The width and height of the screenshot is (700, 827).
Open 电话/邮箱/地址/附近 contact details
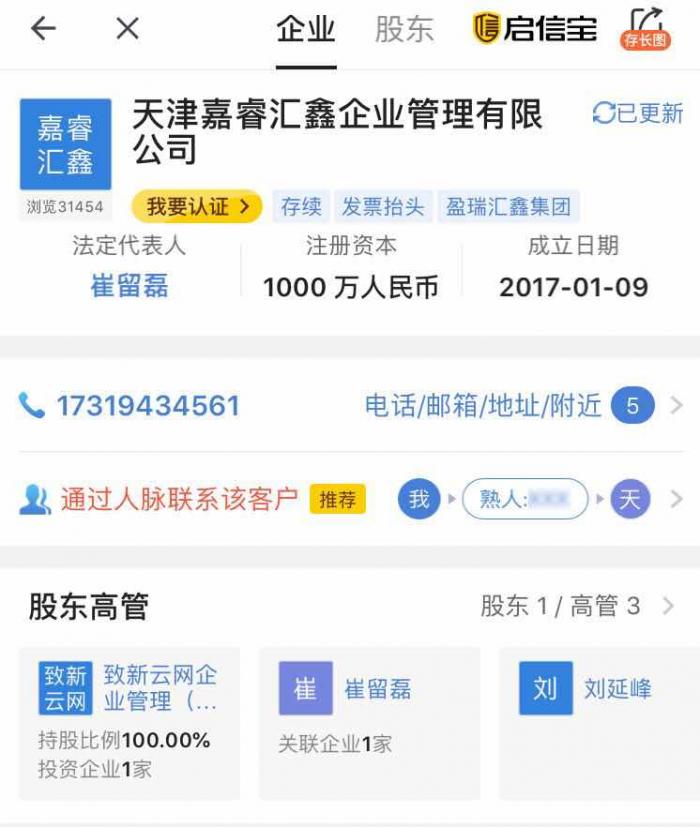(483, 406)
